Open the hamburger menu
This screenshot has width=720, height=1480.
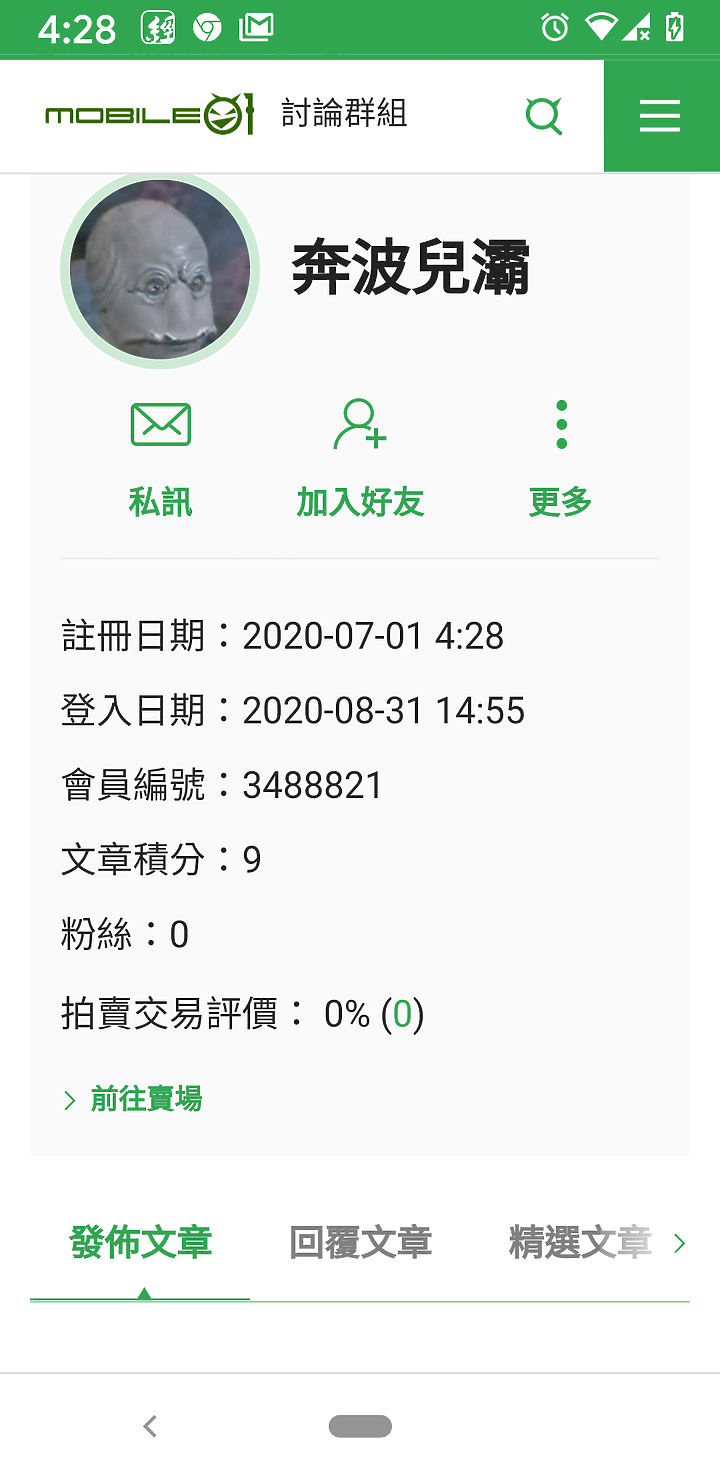pyautogui.click(x=660, y=116)
